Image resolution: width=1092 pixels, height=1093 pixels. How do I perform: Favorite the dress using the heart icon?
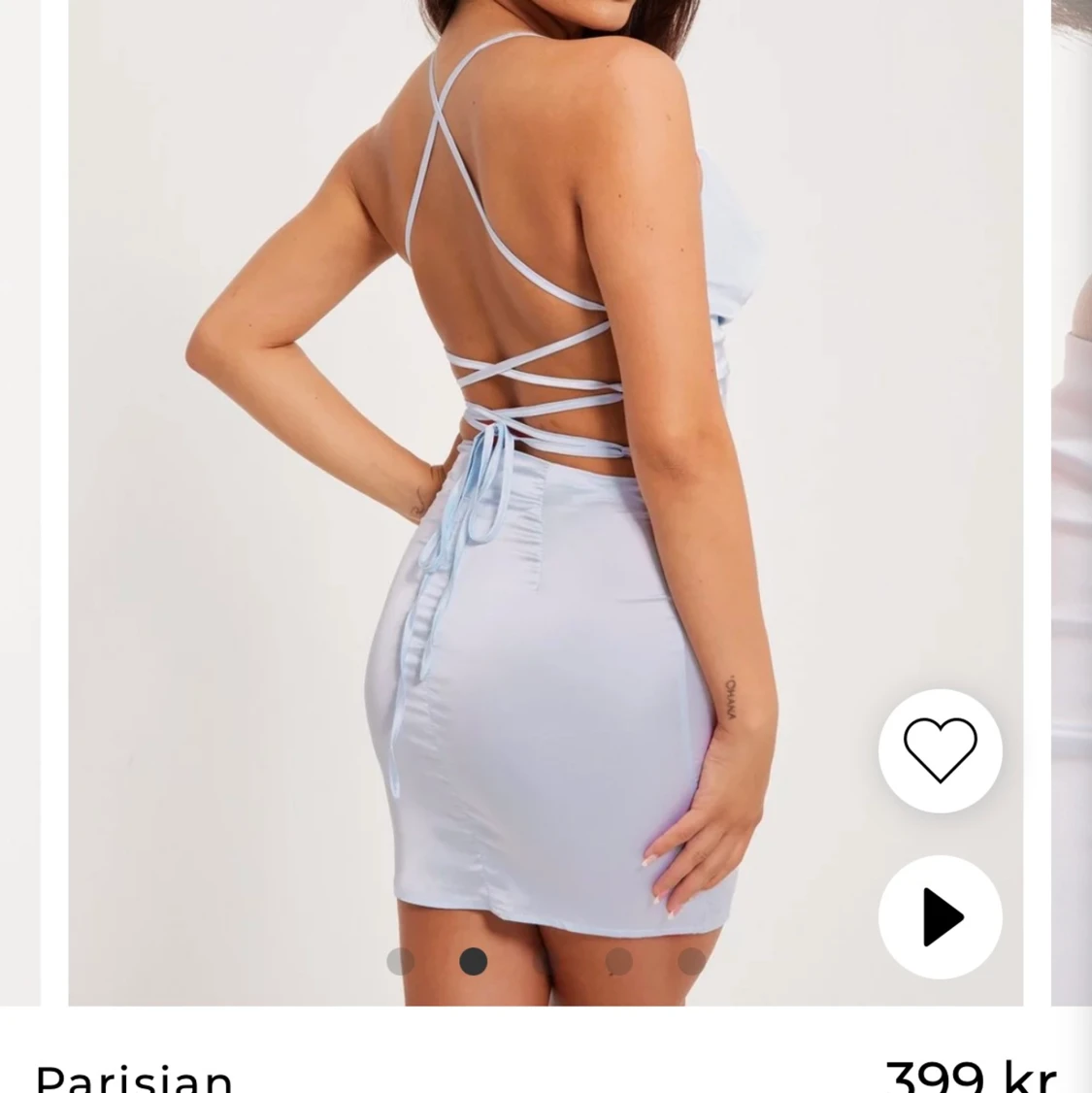coord(940,750)
